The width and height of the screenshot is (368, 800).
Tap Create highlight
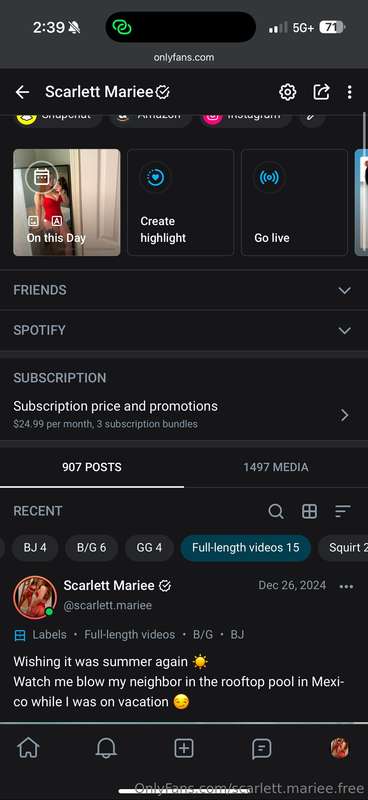tap(181, 202)
